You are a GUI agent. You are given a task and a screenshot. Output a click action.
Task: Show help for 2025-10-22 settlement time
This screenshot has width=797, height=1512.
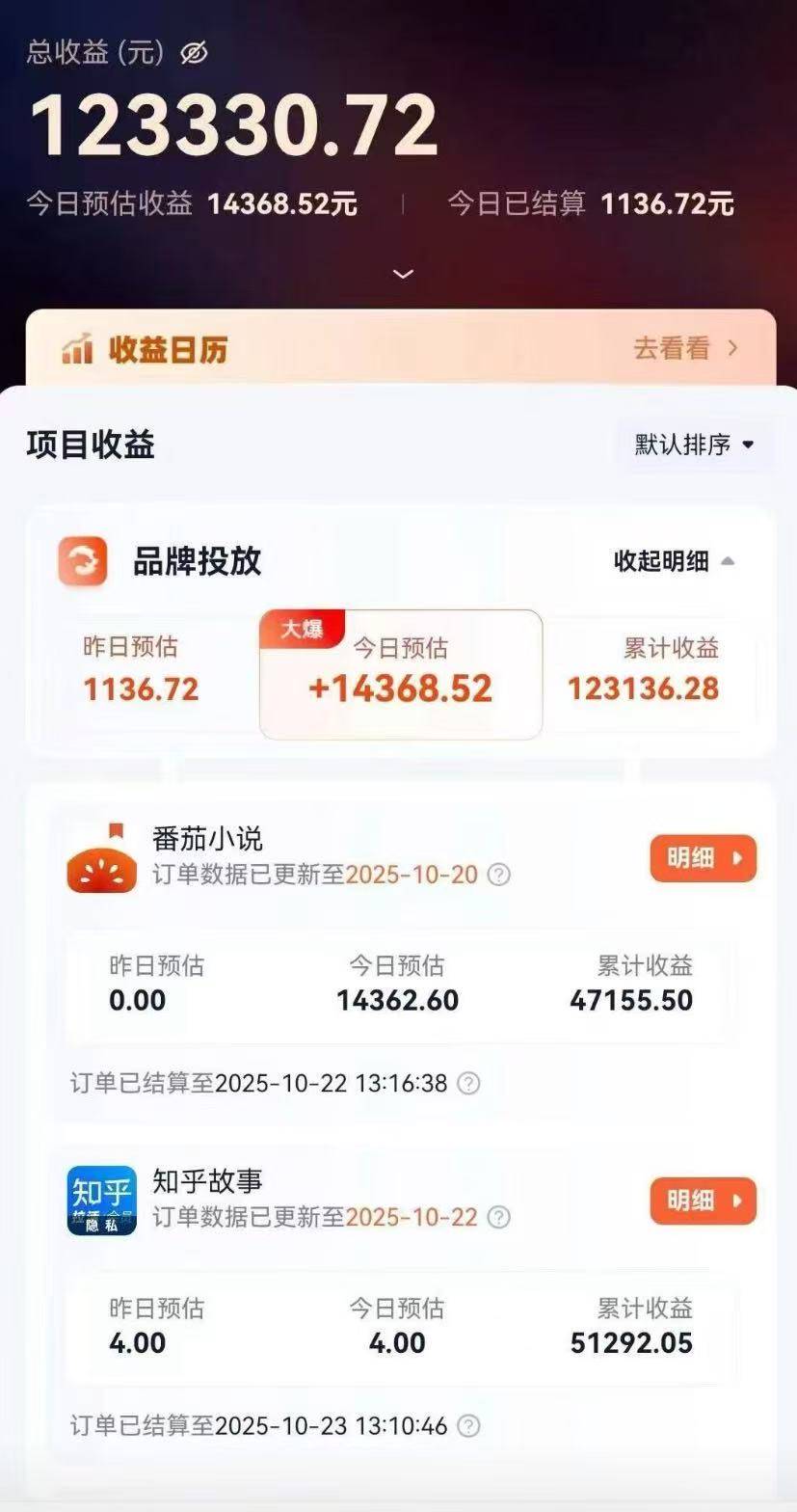tap(468, 1083)
